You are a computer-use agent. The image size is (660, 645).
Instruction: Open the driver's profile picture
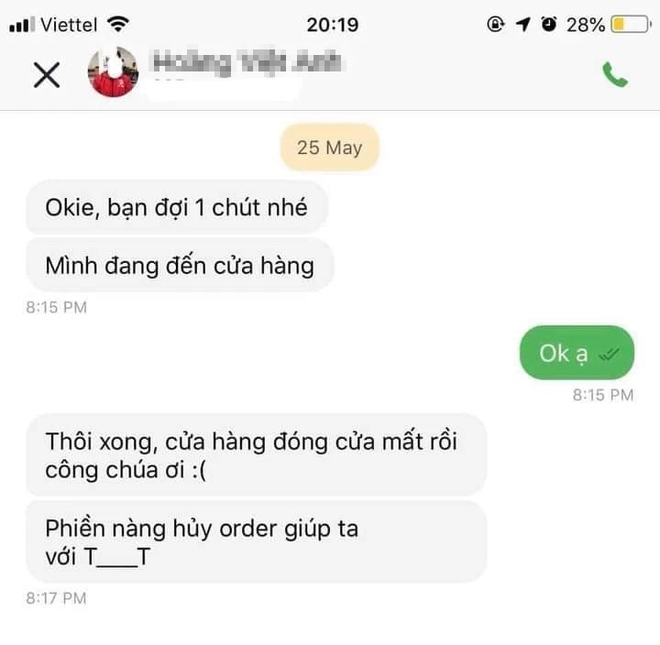113,72
